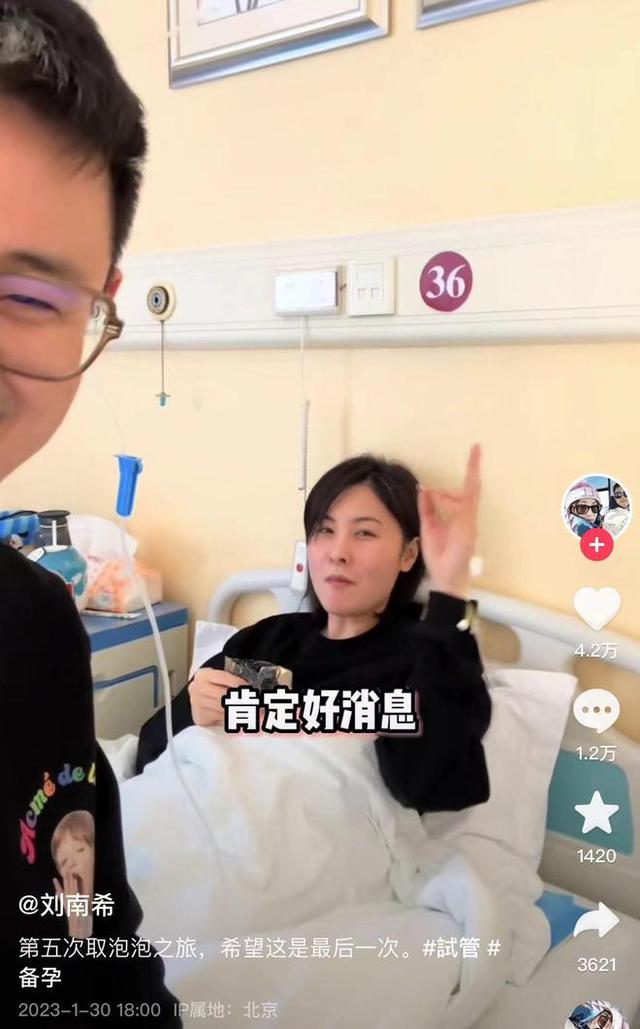The width and height of the screenshot is (640, 1029).
Task: Follow the creator with the red plus
Action: (x=596, y=545)
